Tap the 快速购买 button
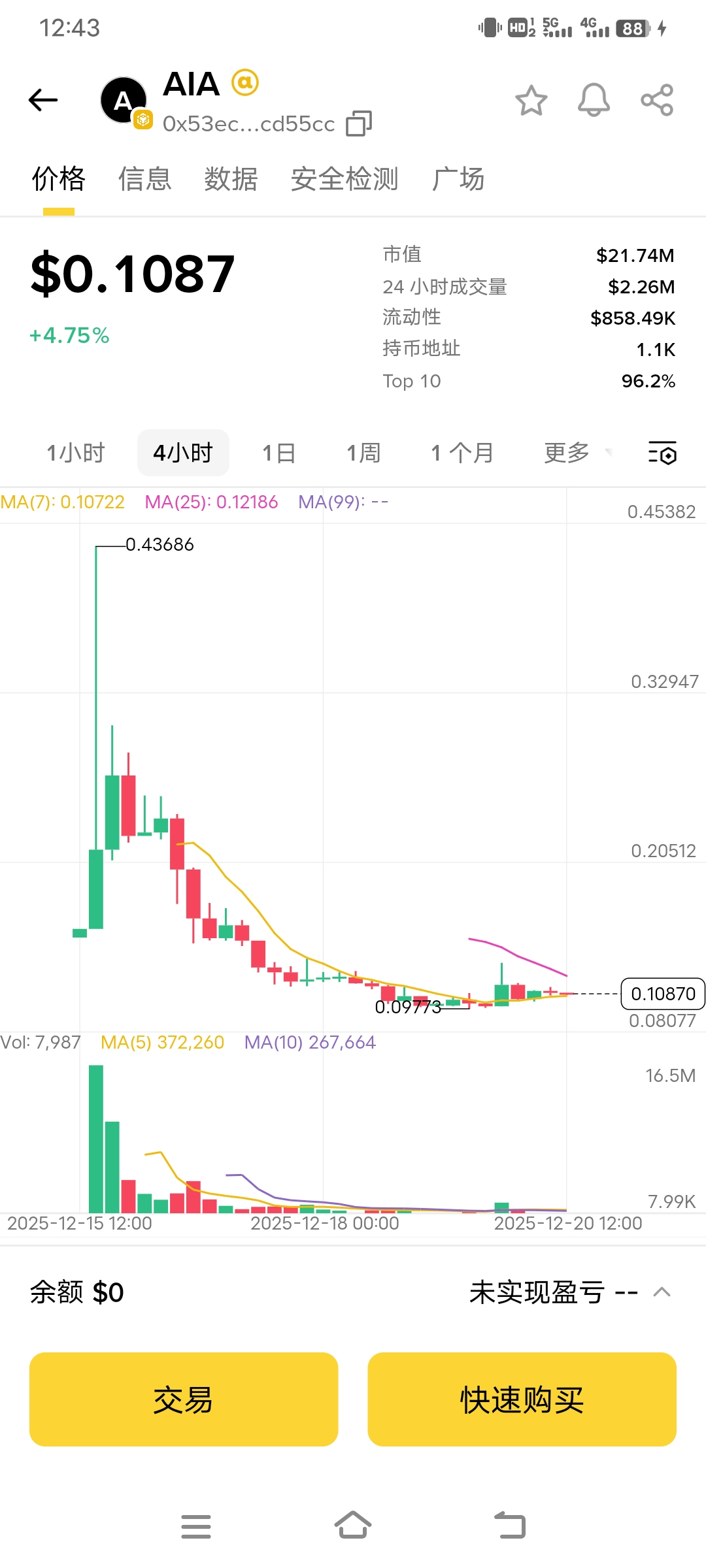 point(522,1399)
